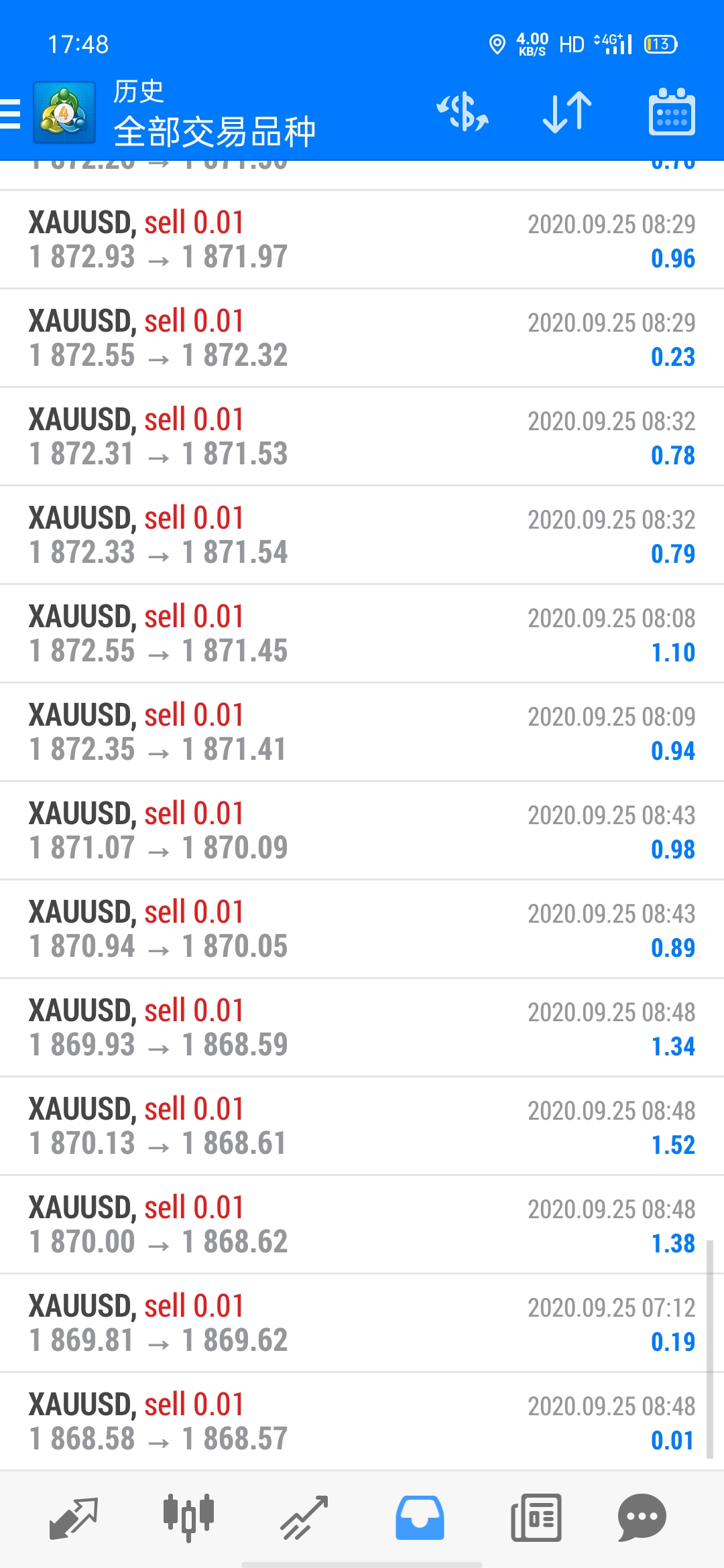
Task: Open trade with profit 0.23
Action: pyautogui.click(x=362, y=338)
